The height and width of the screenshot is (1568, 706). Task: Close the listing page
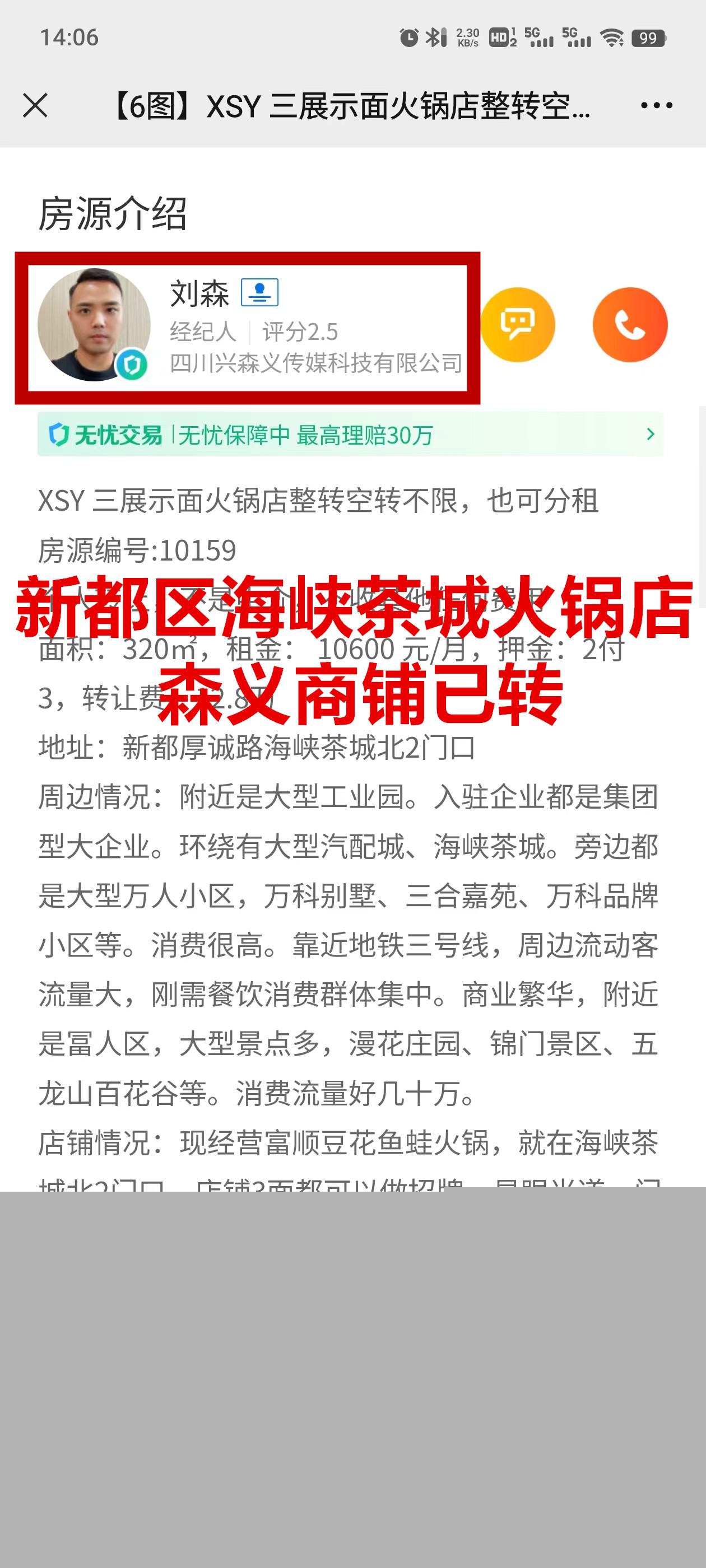[35, 105]
